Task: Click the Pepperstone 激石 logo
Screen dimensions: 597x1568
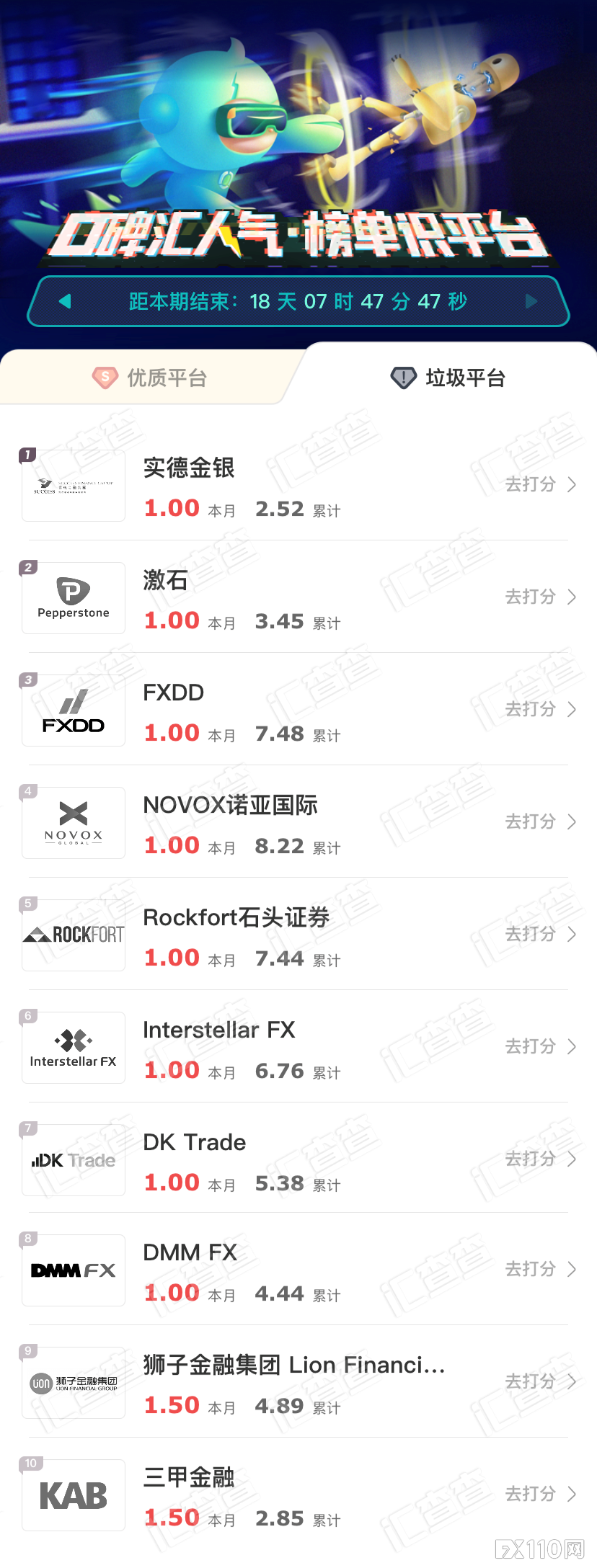Action: (73, 597)
